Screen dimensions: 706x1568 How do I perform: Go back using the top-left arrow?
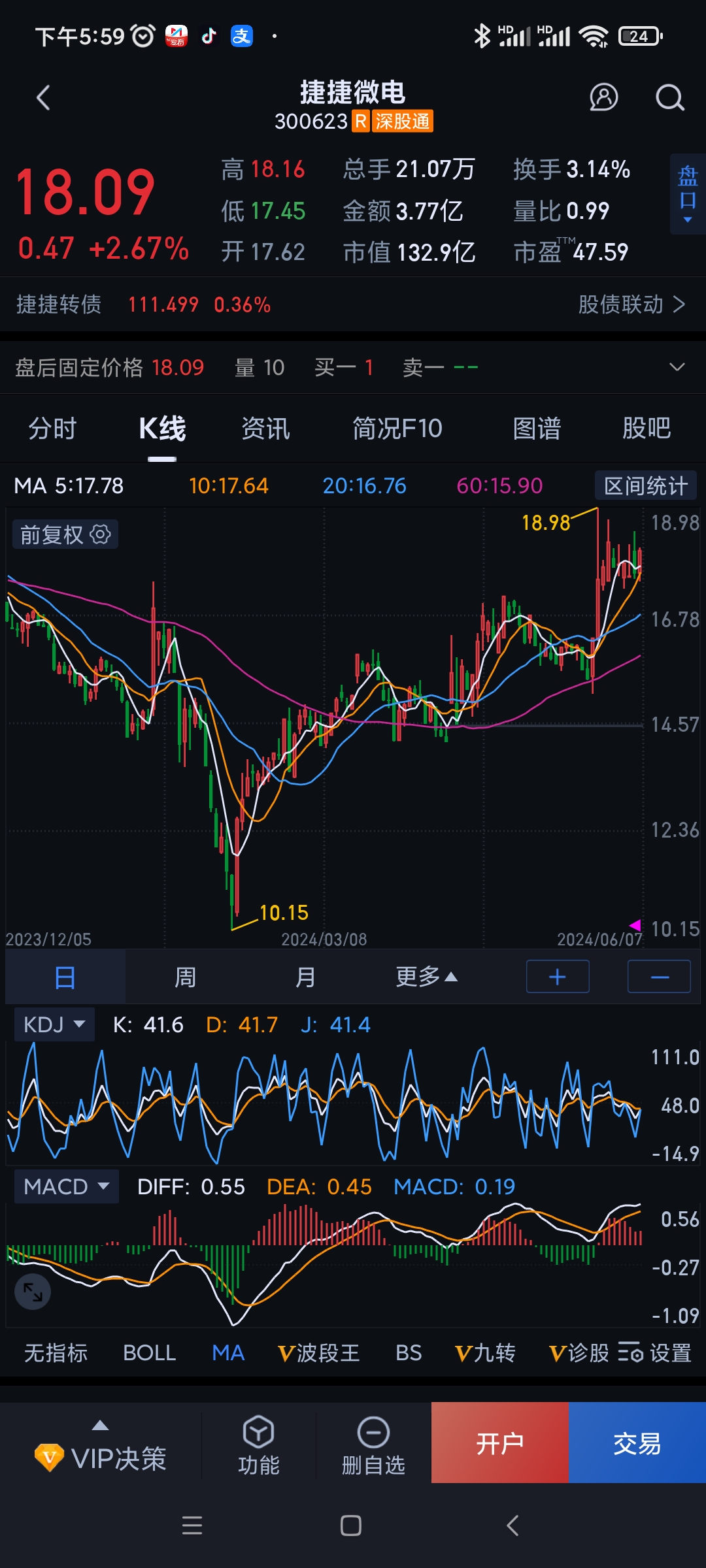coord(43,98)
